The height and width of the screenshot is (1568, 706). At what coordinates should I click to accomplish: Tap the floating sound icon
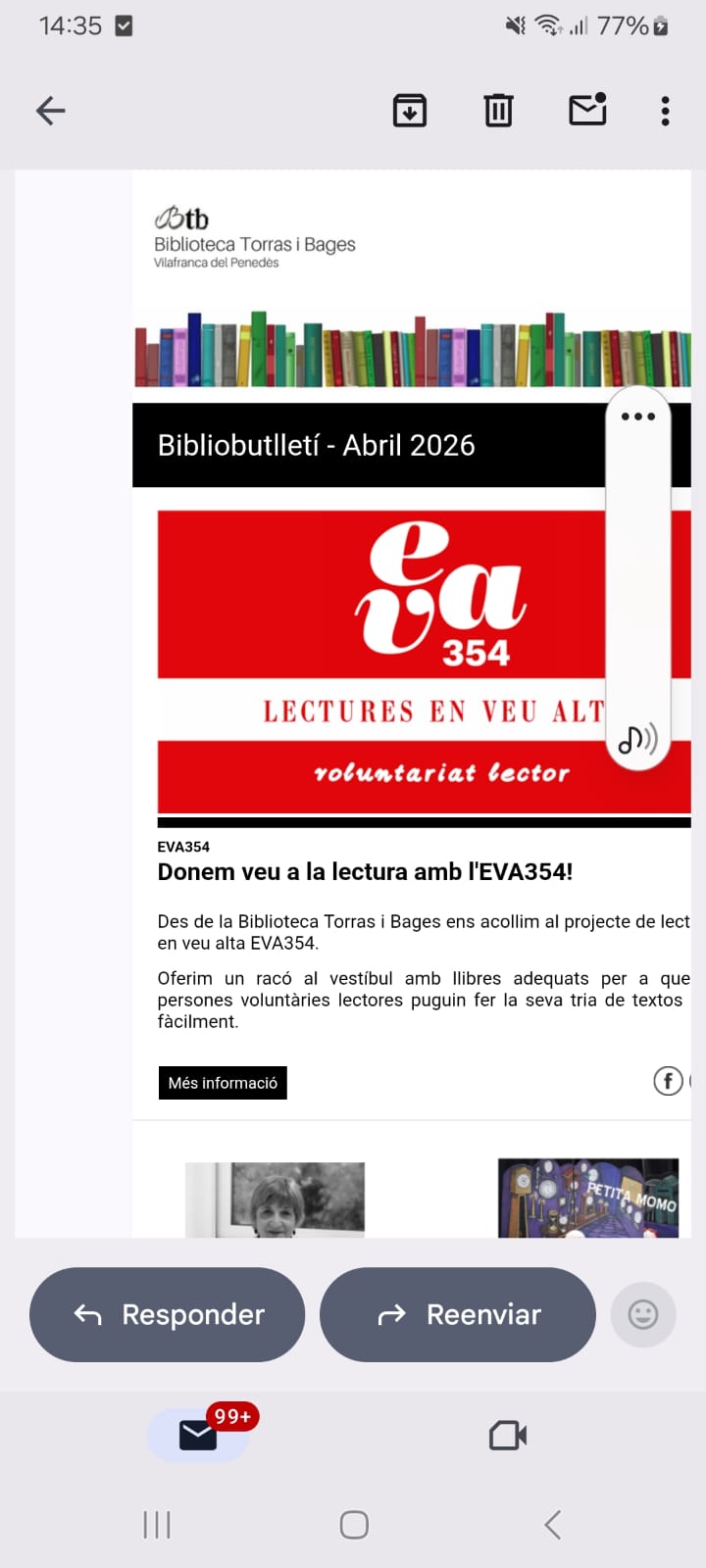[637, 740]
